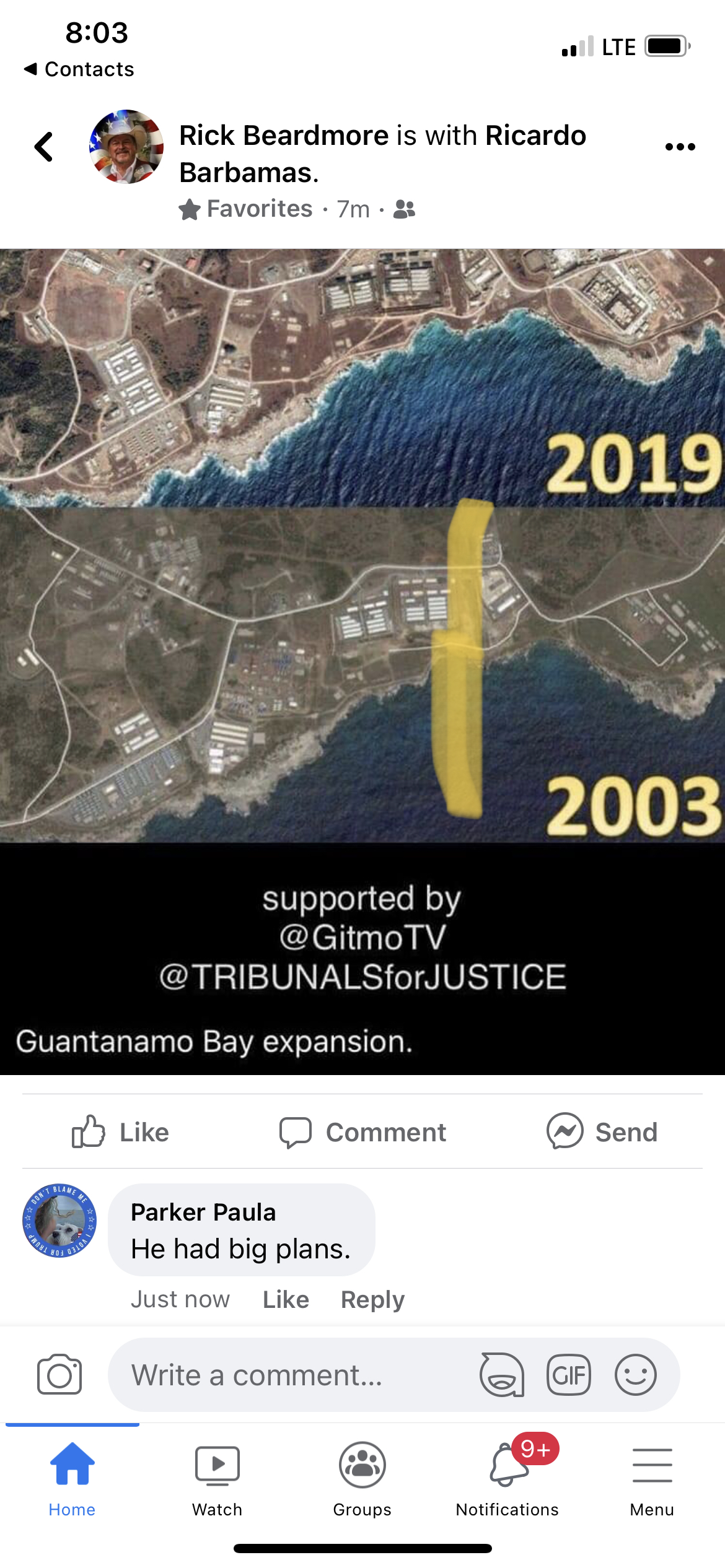The image size is (725, 1568).
Task: Return to Contacts app via status bar
Action: (79, 69)
